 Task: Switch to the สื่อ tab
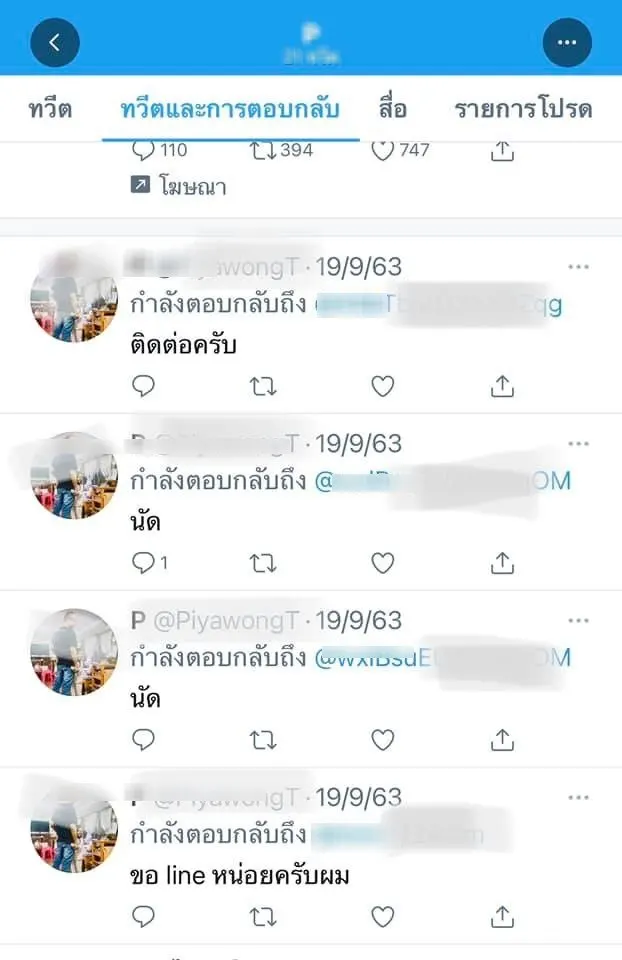[393, 108]
